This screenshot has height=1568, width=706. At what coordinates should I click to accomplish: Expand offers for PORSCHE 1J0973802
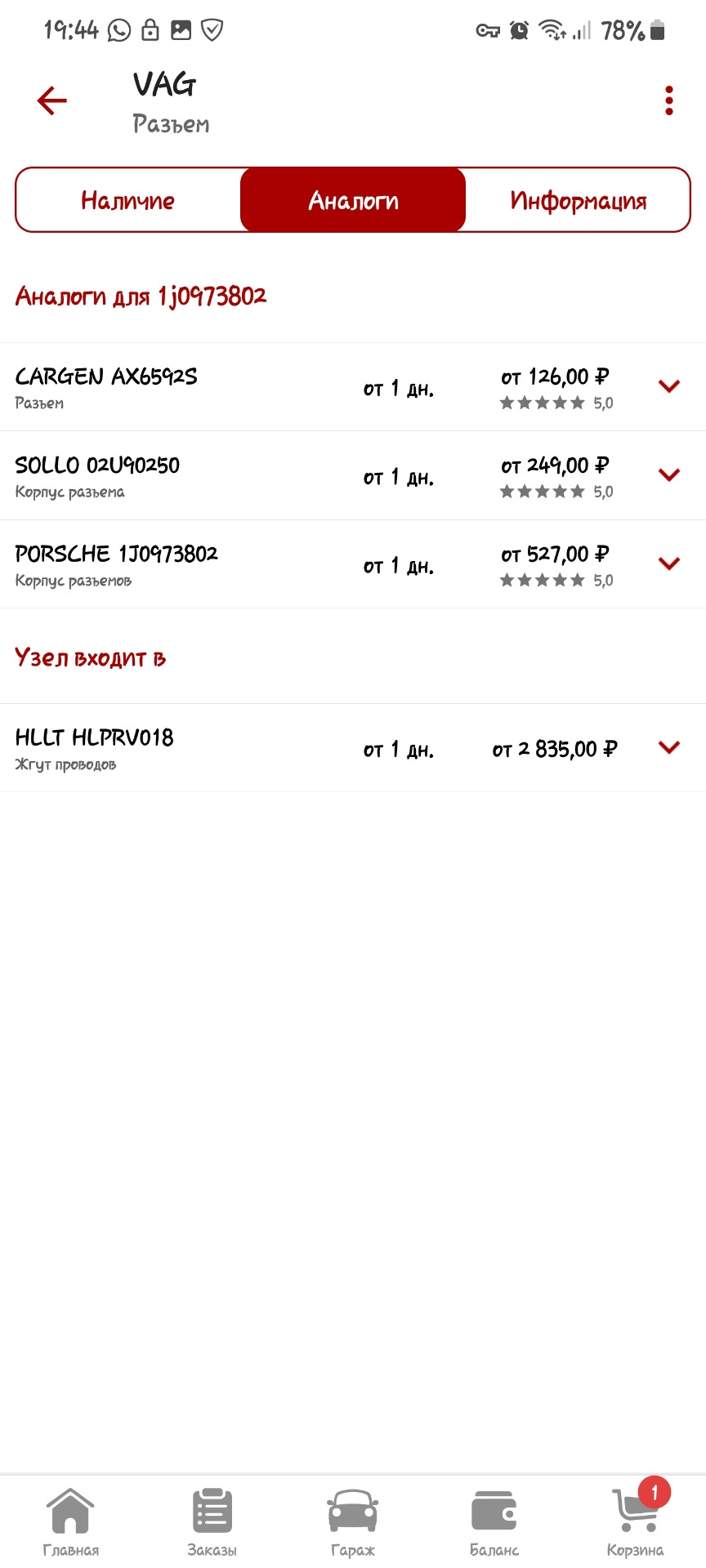point(669,563)
